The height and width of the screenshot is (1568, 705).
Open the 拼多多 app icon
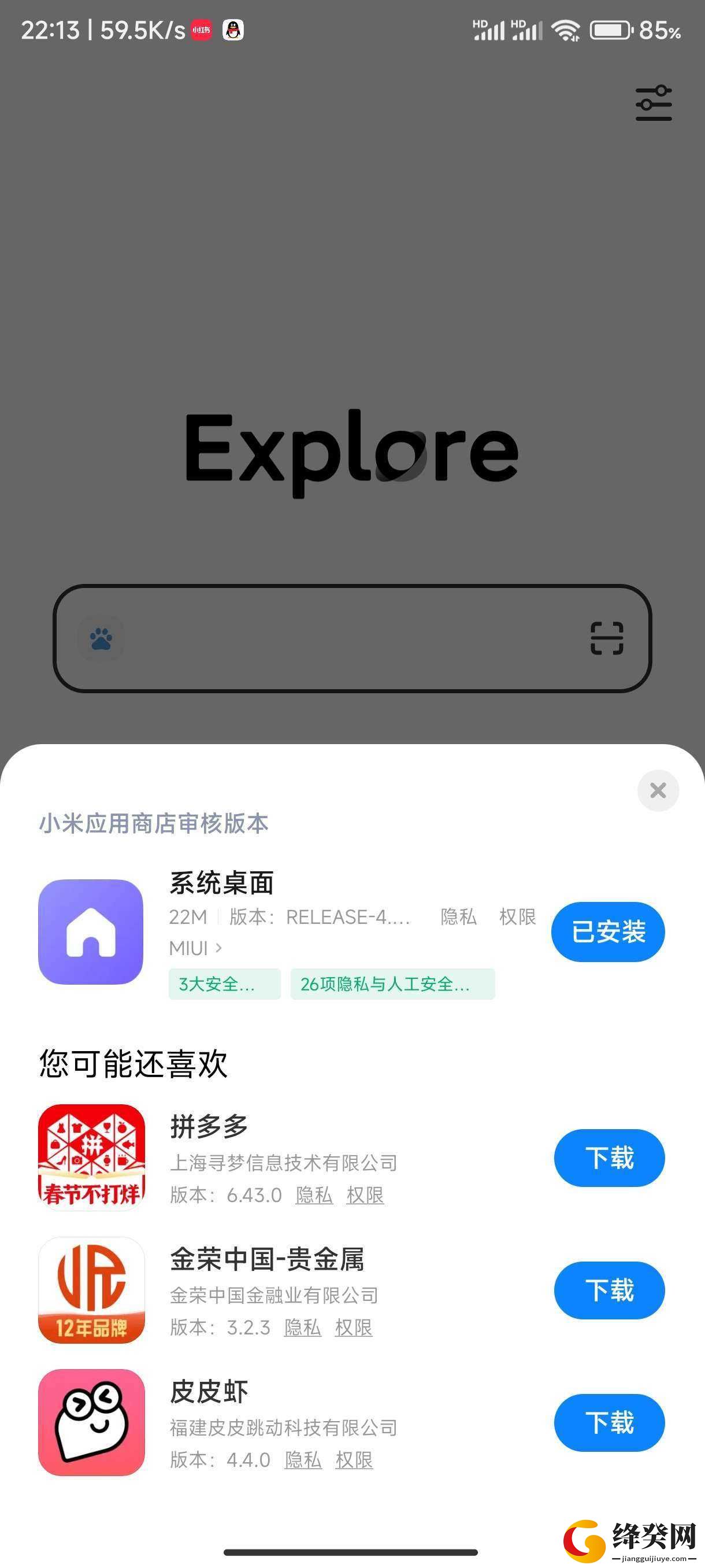tap(91, 1157)
